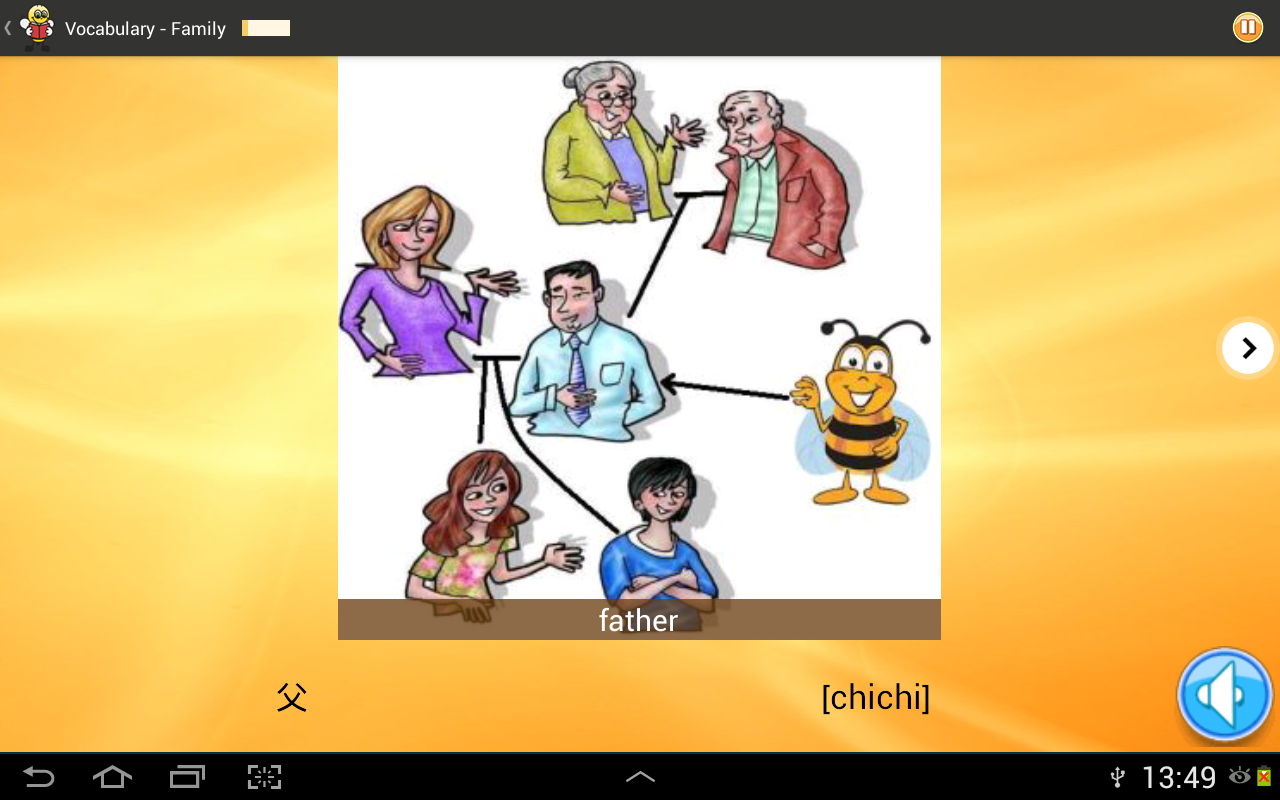Image resolution: width=1280 pixels, height=800 pixels.
Task: Play the pronunciation audio for chichi
Action: click(1225, 694)
